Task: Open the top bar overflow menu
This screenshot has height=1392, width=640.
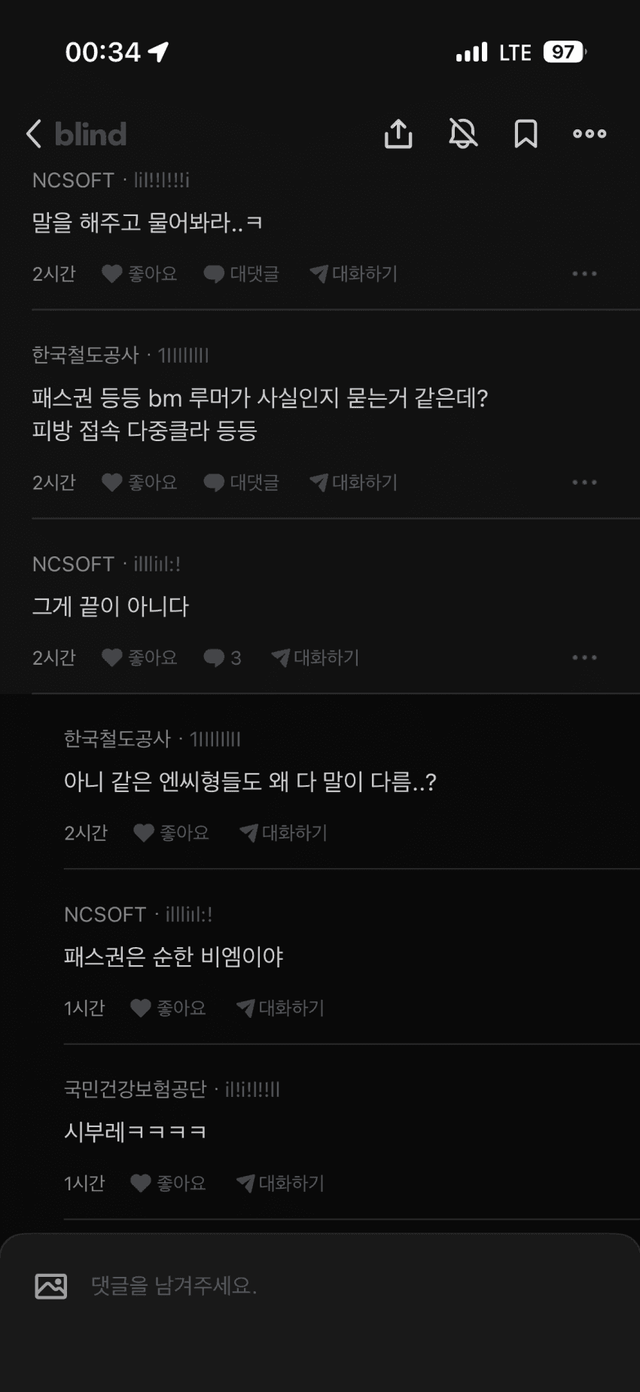Action: [x=589, y=134]
